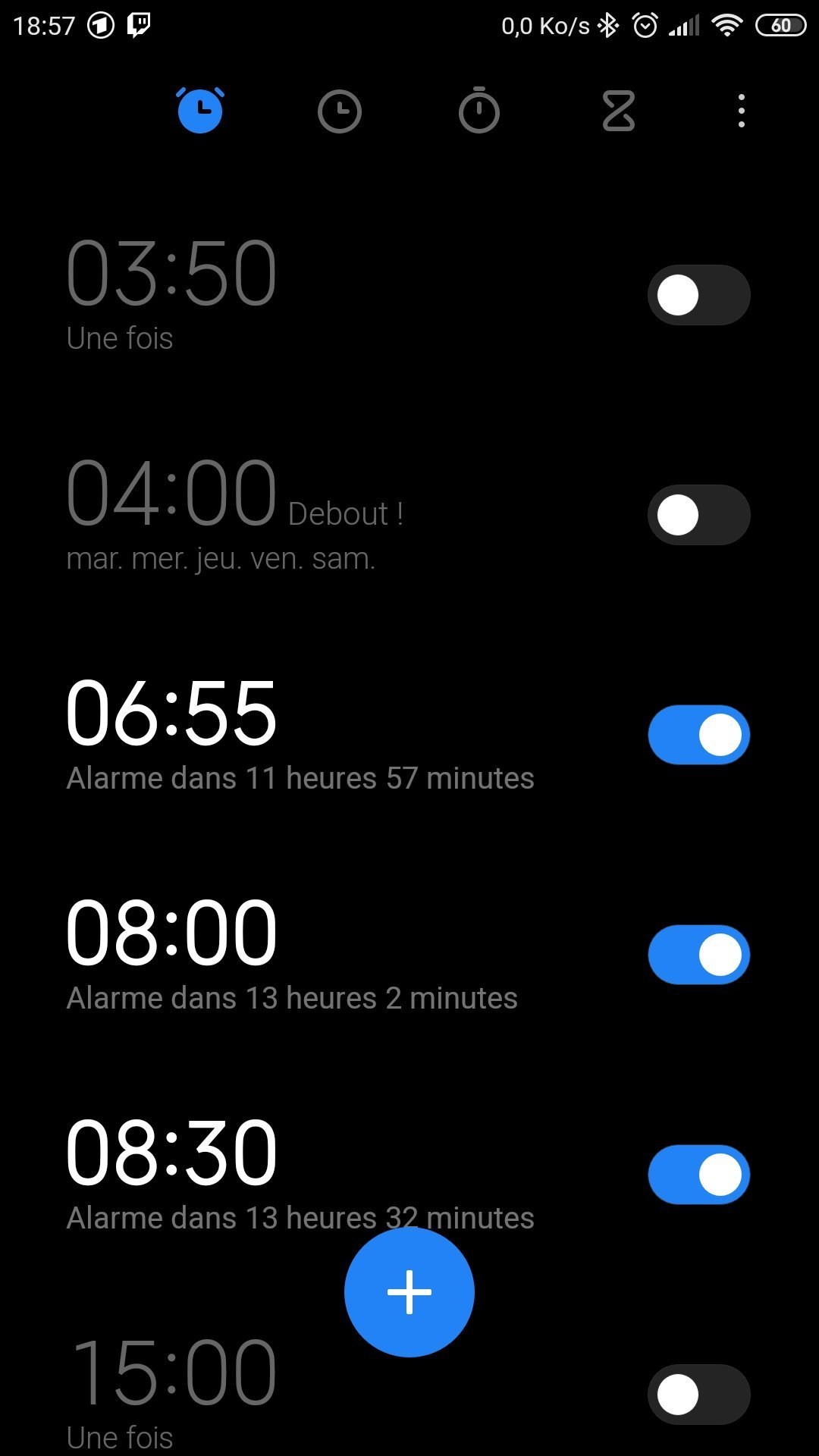Add a new alarm with plus button
The width and height of the screenshot is (819, 1456).
coord(409,1291)
